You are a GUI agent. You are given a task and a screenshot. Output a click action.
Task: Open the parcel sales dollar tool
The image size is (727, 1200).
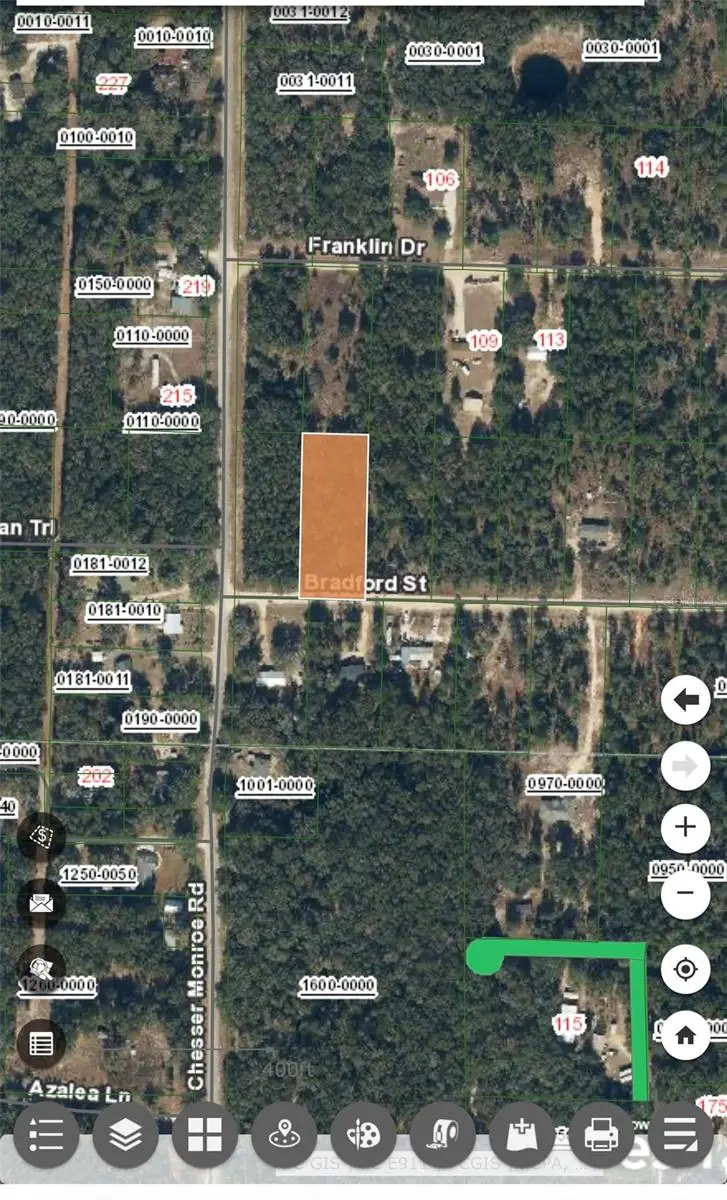(40, 837)
